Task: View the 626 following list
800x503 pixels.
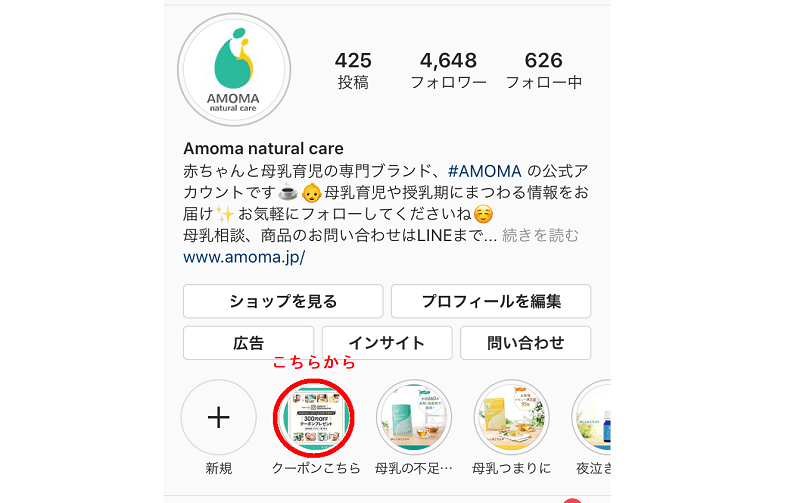Action: 543,71
